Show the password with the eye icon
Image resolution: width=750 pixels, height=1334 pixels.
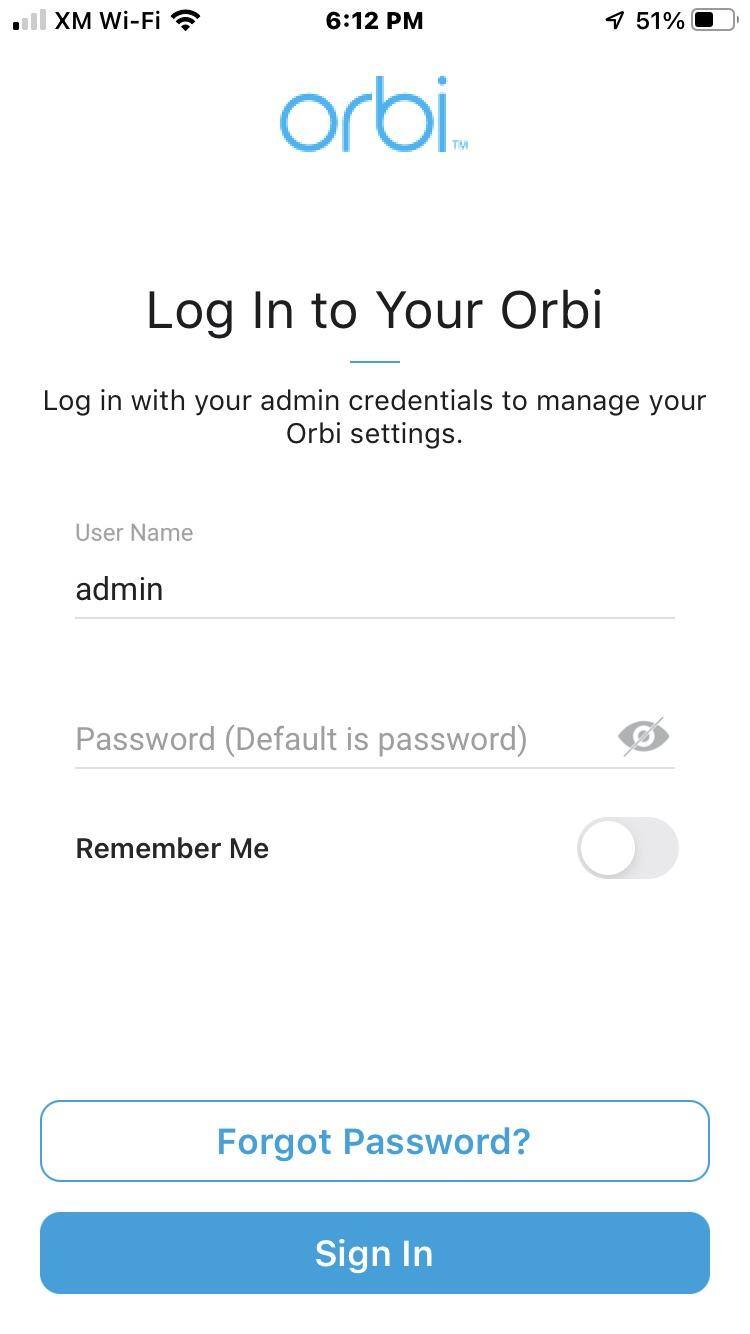tap(643, 737)
